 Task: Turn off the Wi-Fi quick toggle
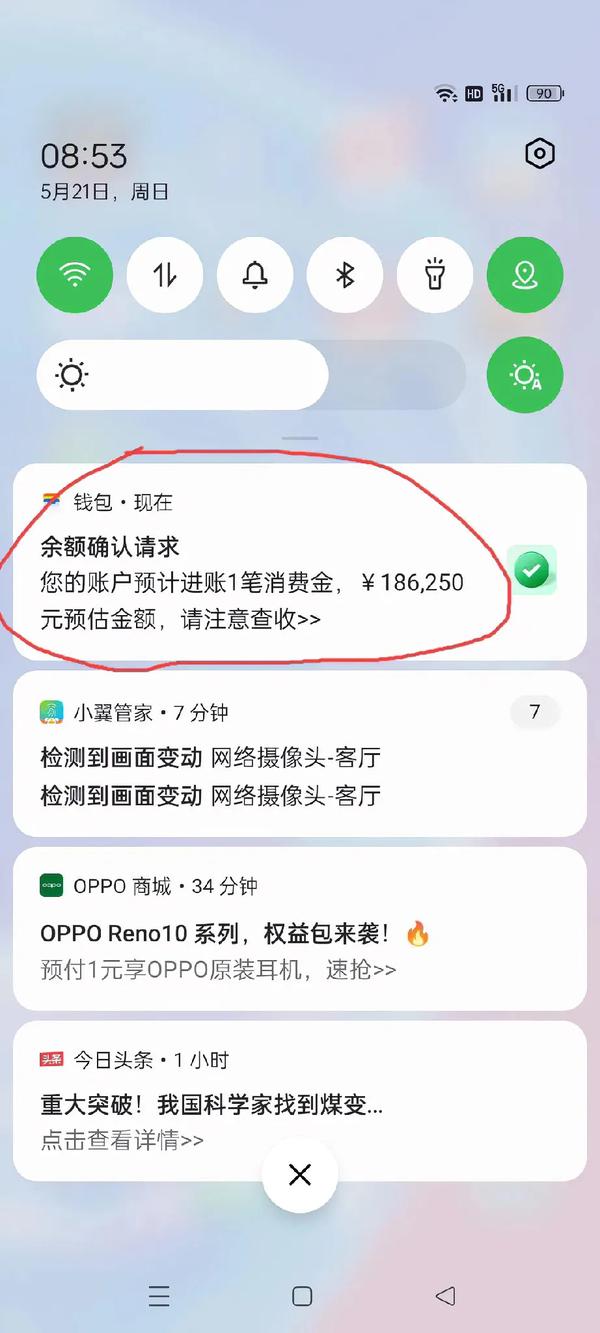(x=75, y=275)
